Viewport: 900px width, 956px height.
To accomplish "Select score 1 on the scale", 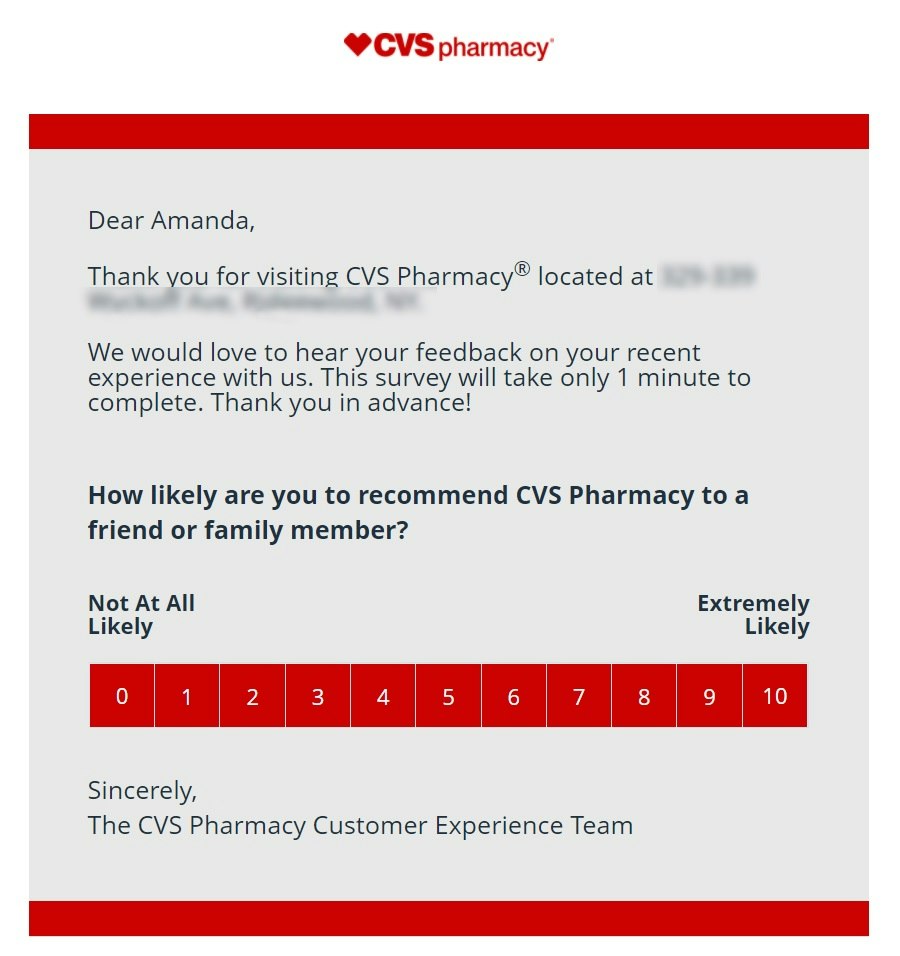I will [187, 696].
